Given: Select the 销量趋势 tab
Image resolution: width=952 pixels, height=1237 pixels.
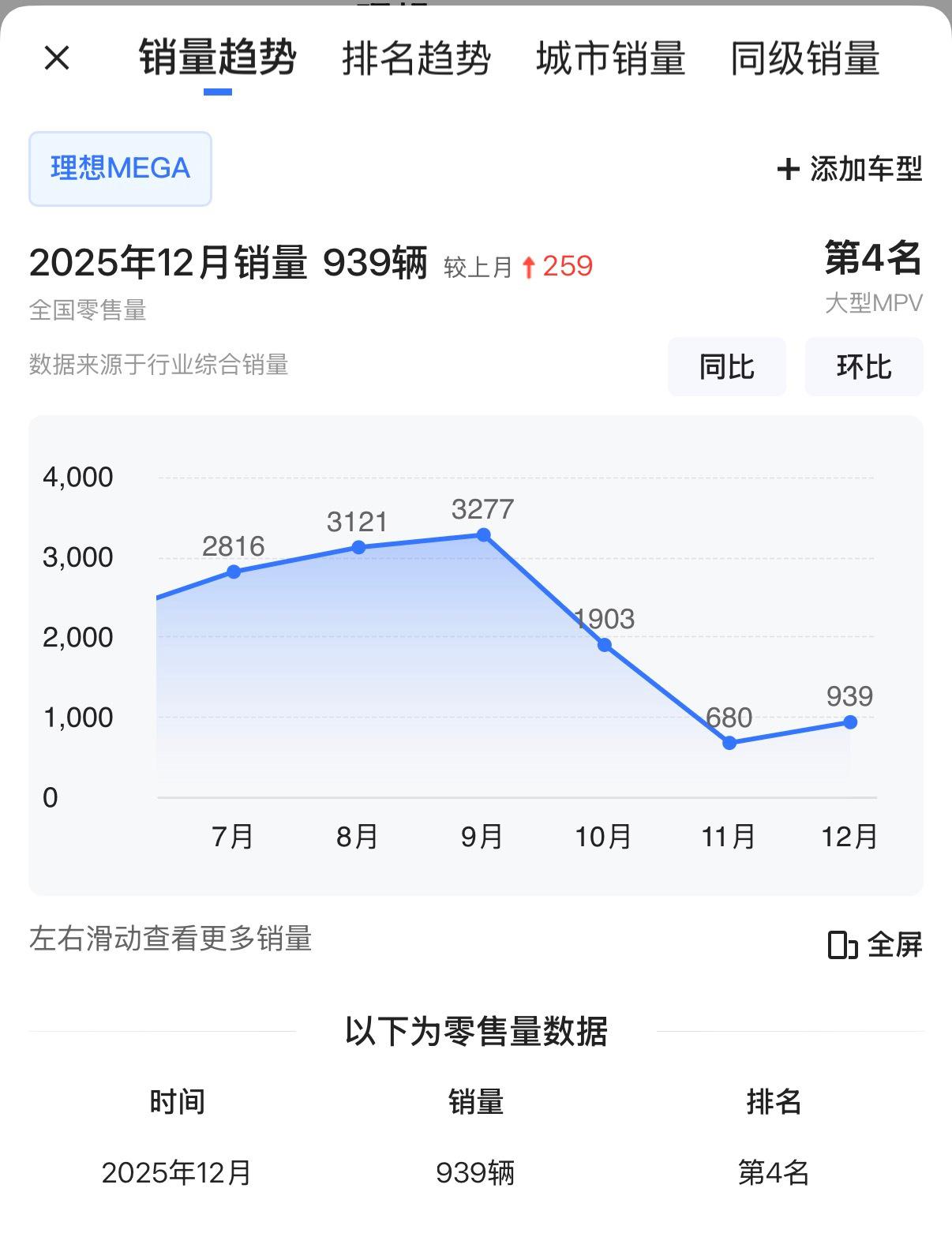Looking at the screenshot, I should pyautogui.click(x=218, y=58).
